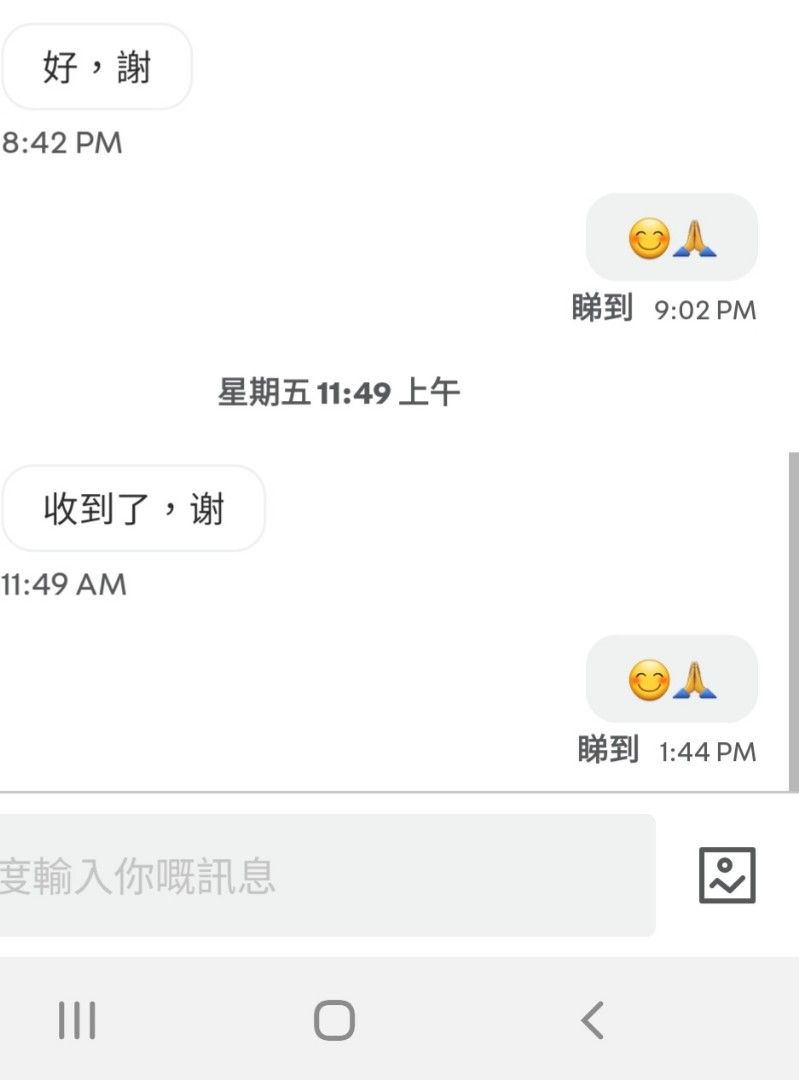This screenshot has height=1080, width=799.
Task: Tap the 1:44 PM timestamp text
Action: click(707, 752)
